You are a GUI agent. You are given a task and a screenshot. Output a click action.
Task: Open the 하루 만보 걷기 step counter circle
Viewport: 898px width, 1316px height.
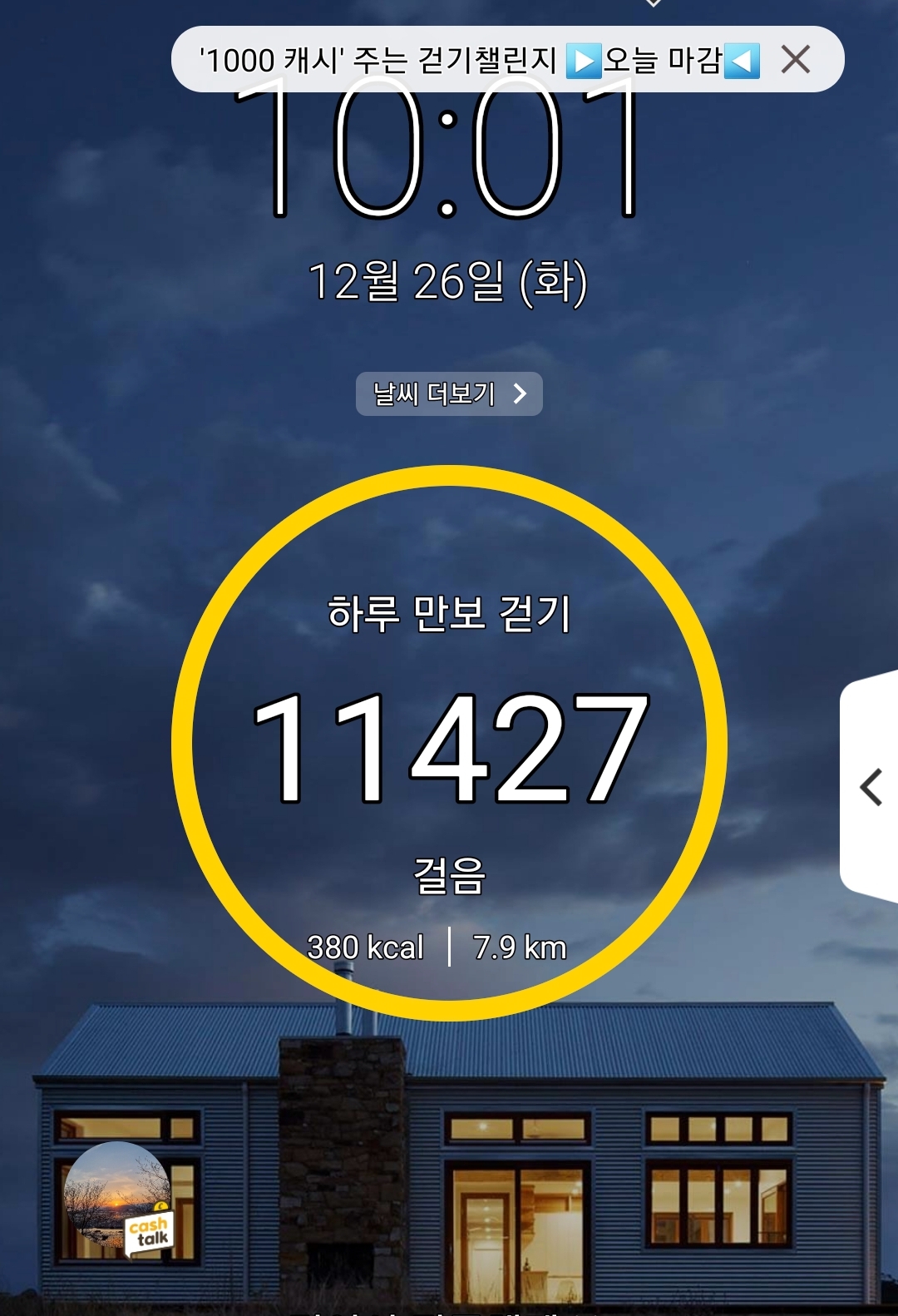click(449, 743)
